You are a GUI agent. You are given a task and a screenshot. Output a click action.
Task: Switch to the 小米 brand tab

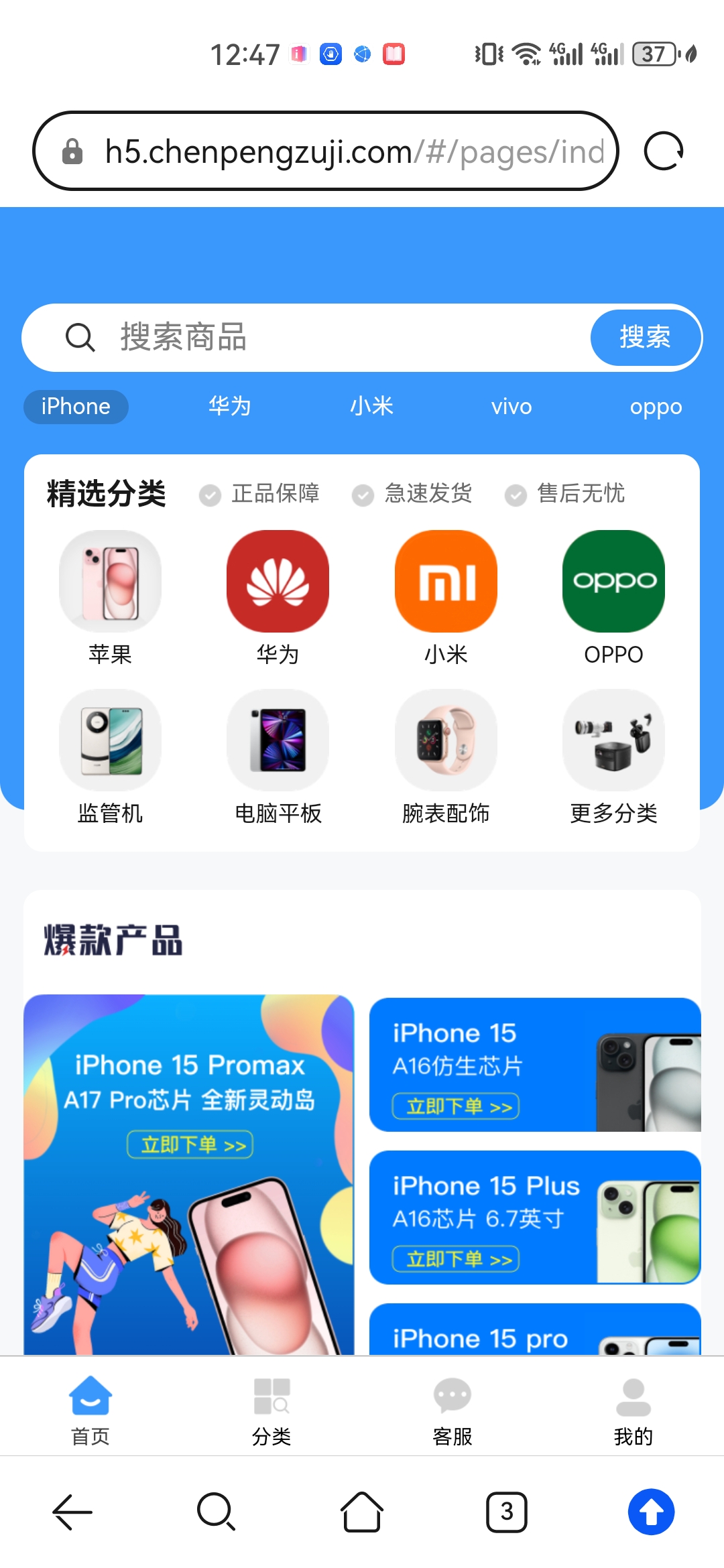tap(371, 406)
